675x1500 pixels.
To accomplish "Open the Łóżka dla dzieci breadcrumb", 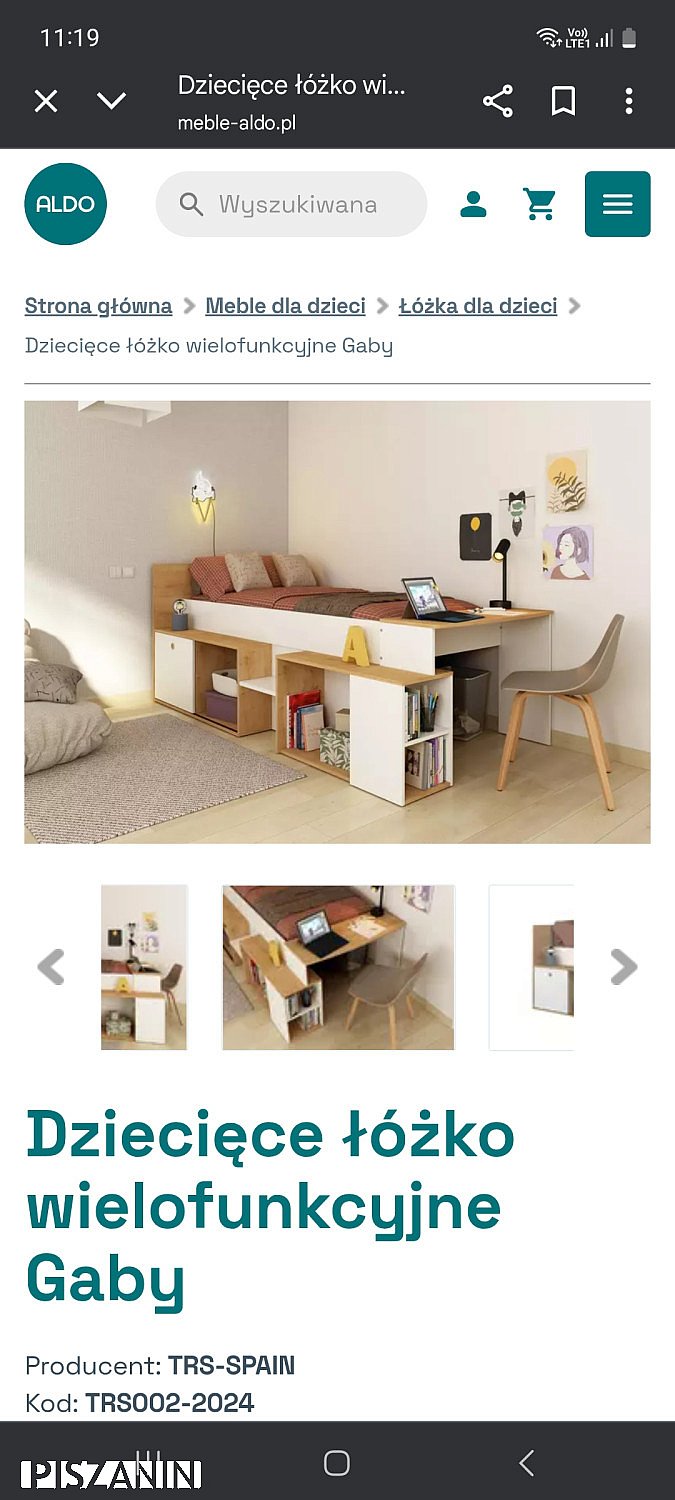I will pos(477,306).
